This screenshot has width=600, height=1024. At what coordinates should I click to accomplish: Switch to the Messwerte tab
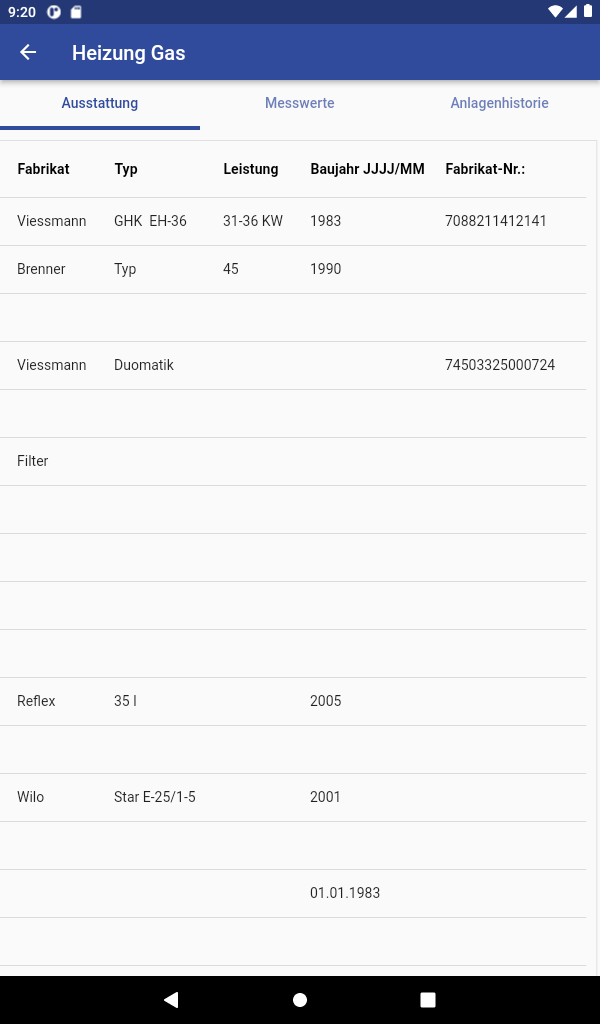[x=300, y=104]
